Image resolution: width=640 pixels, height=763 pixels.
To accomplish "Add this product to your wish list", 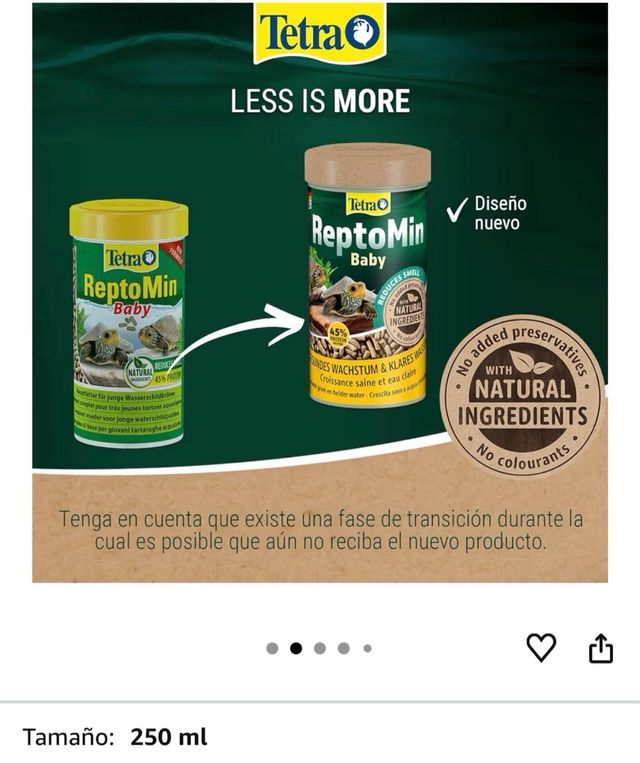I will 541,648.
